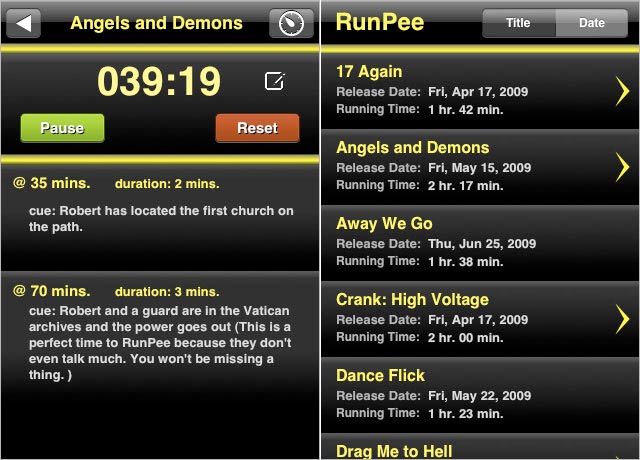Edit the timer with the pencil icon
Viewport: 640px width, 460px height.
pos(274,82)
